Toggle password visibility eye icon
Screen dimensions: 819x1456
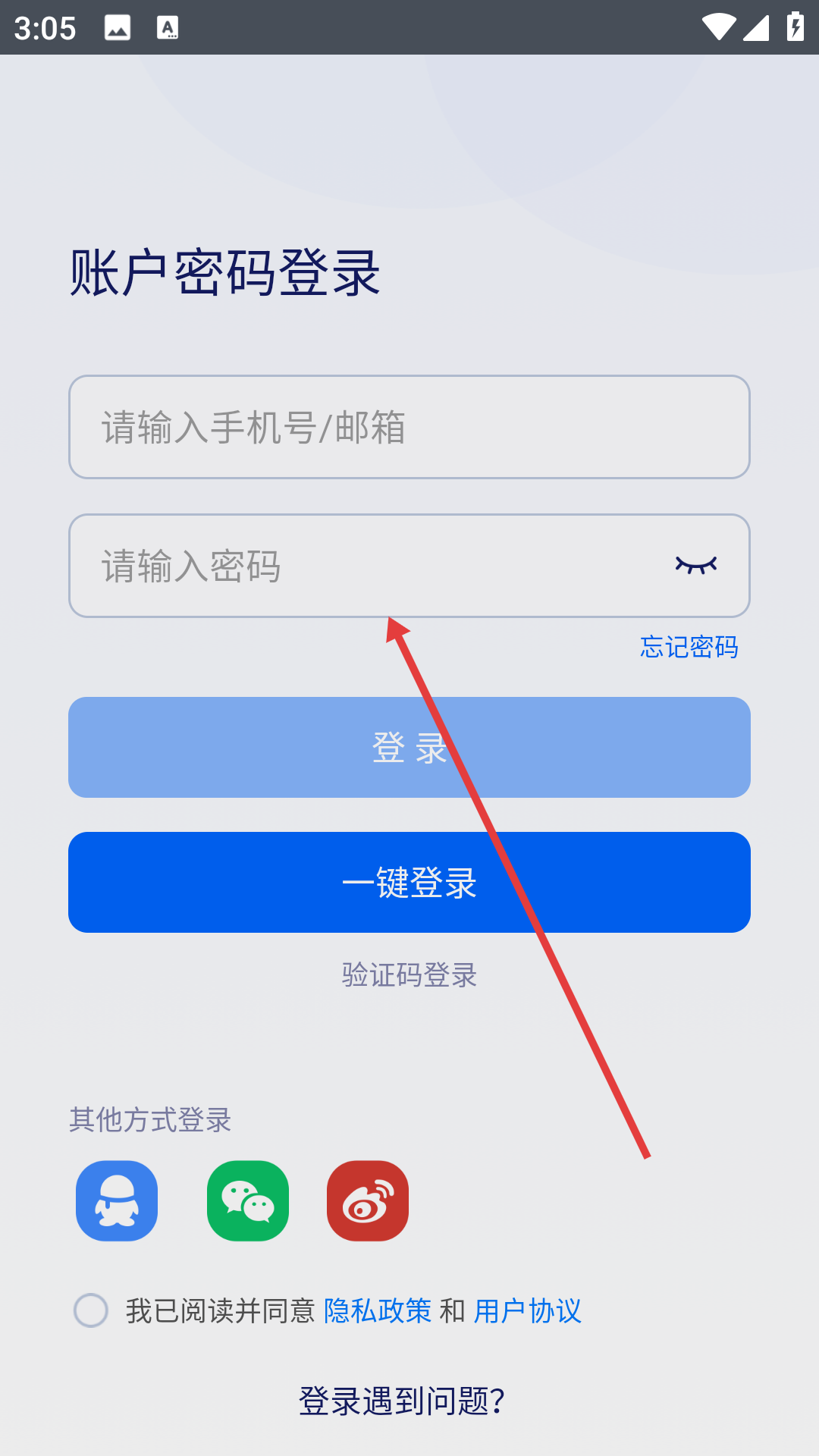click(x=696, y=565)
